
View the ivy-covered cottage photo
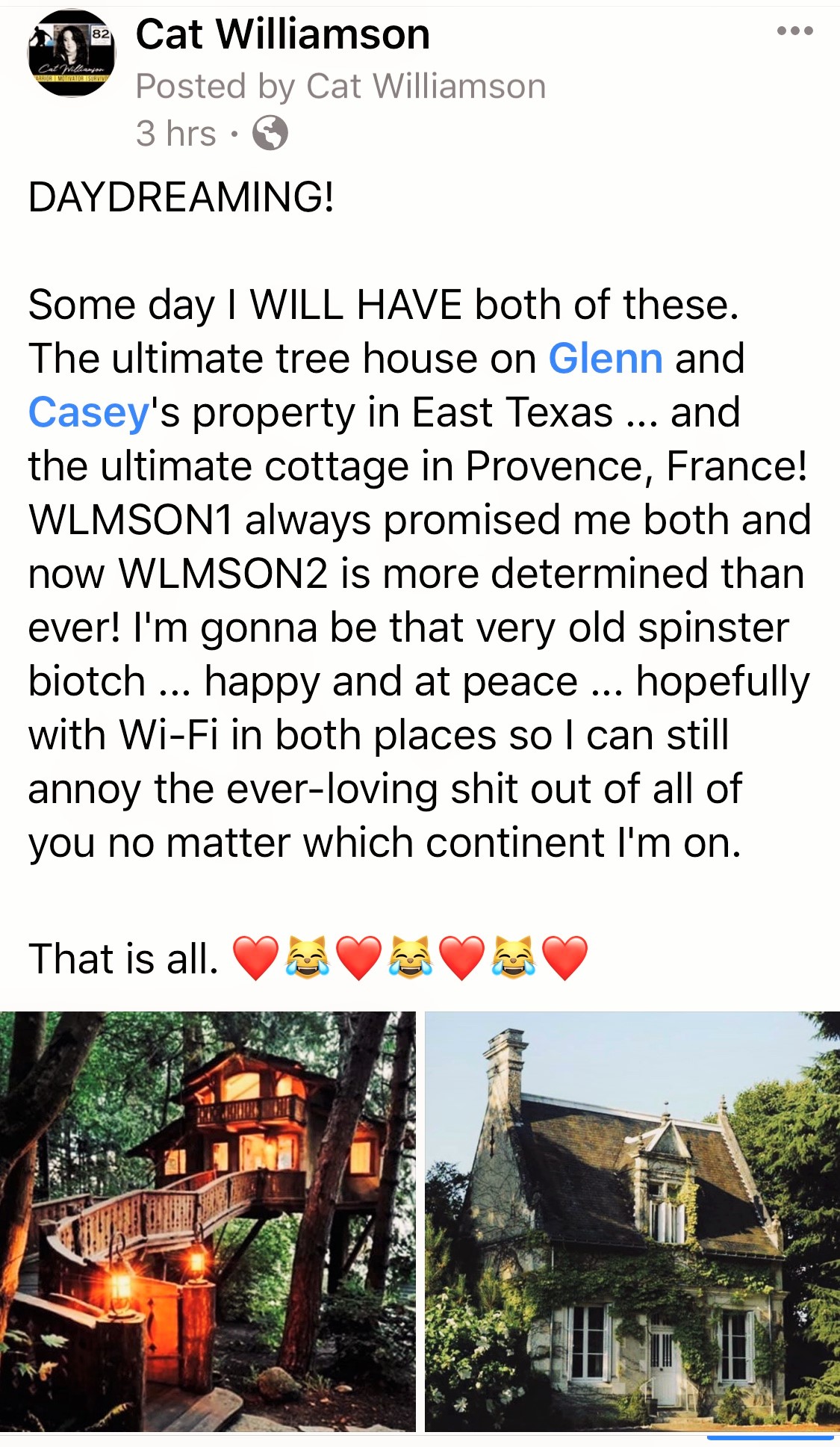click(x=632, y=1221)
